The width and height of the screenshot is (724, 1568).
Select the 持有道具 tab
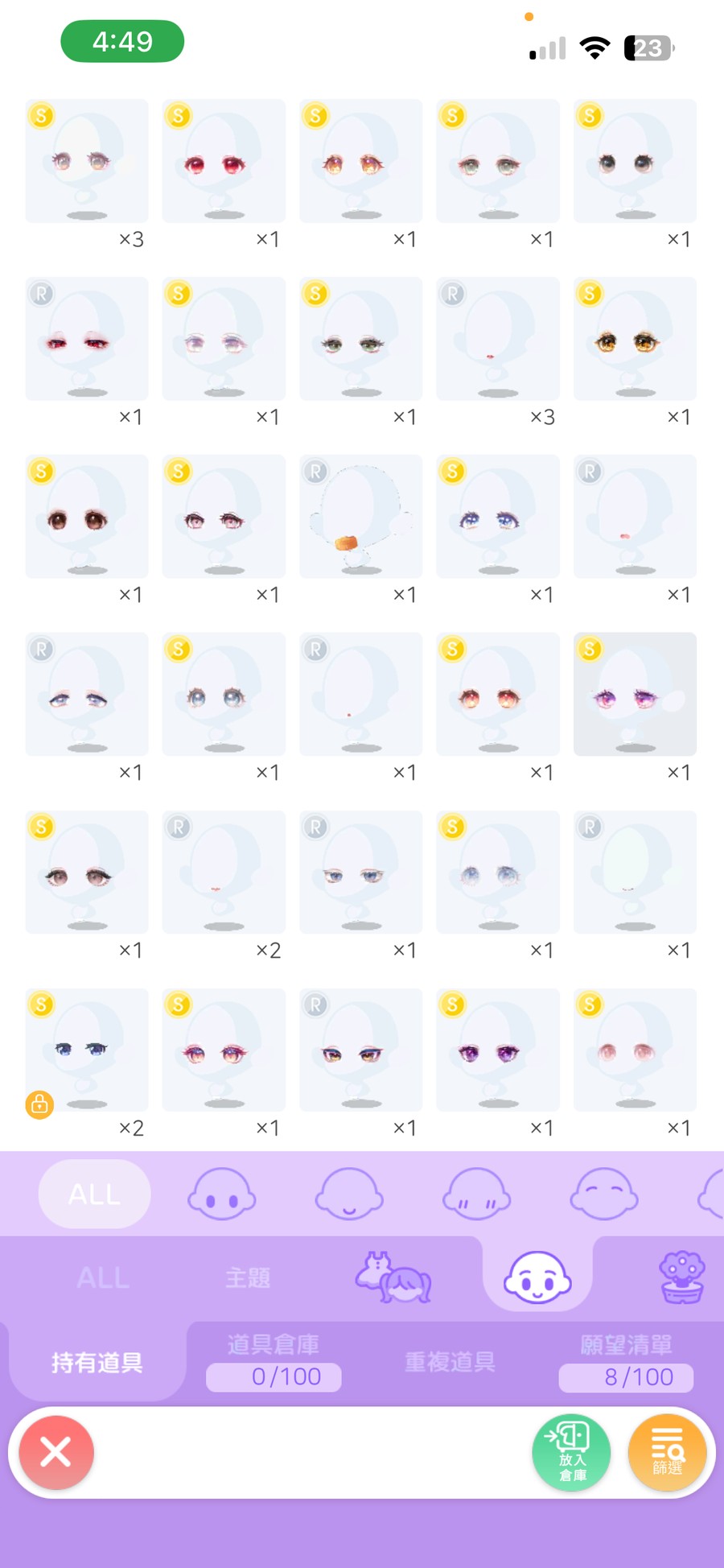[97, 1362]
